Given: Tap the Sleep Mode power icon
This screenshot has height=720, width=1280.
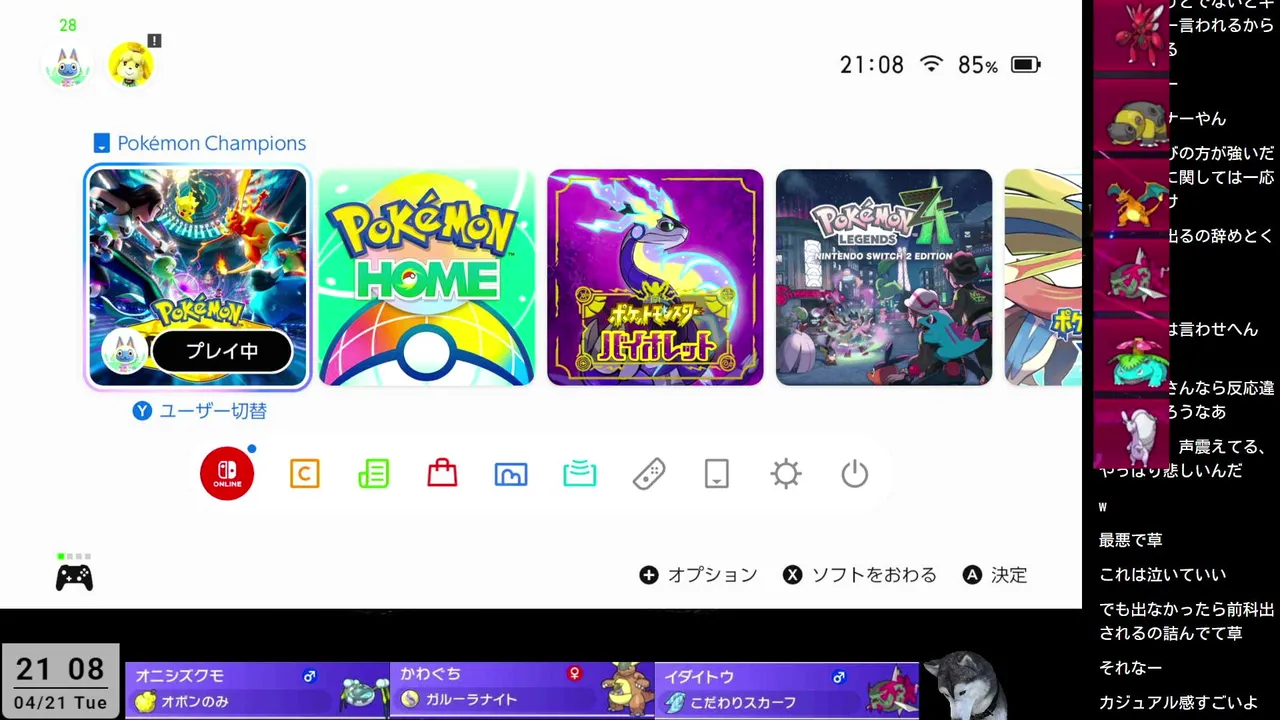Looking at the screenshot, I should [x=855, y=474].
